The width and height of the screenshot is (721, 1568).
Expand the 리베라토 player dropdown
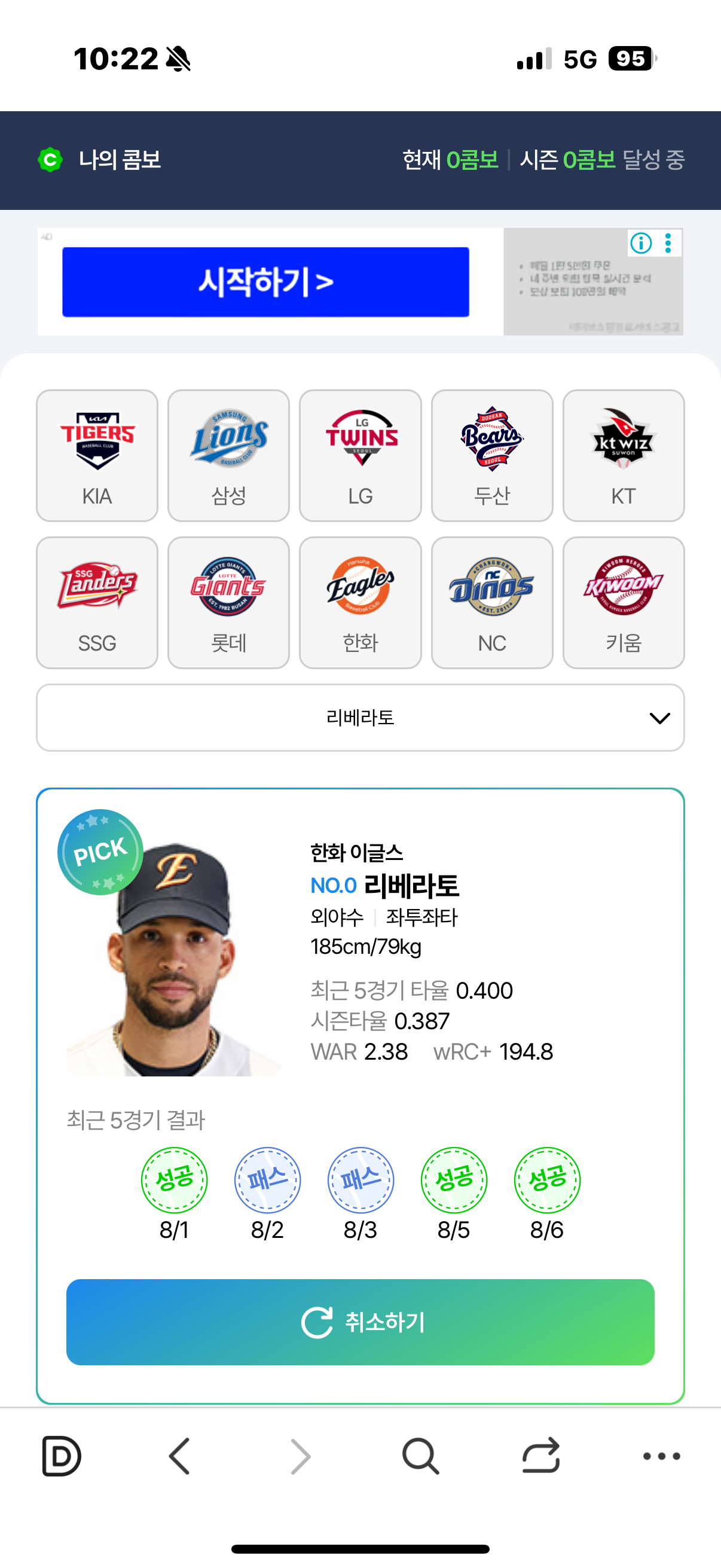click(360, 718)
